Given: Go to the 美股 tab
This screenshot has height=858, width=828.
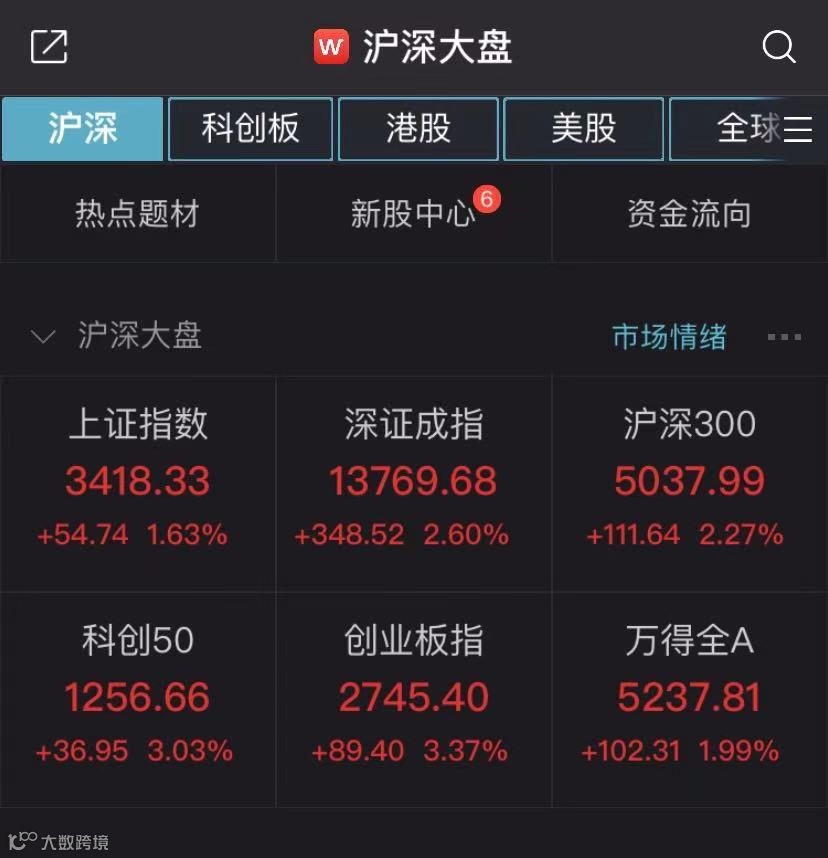Looking at the screenshot, I should (x=583, y=129).
